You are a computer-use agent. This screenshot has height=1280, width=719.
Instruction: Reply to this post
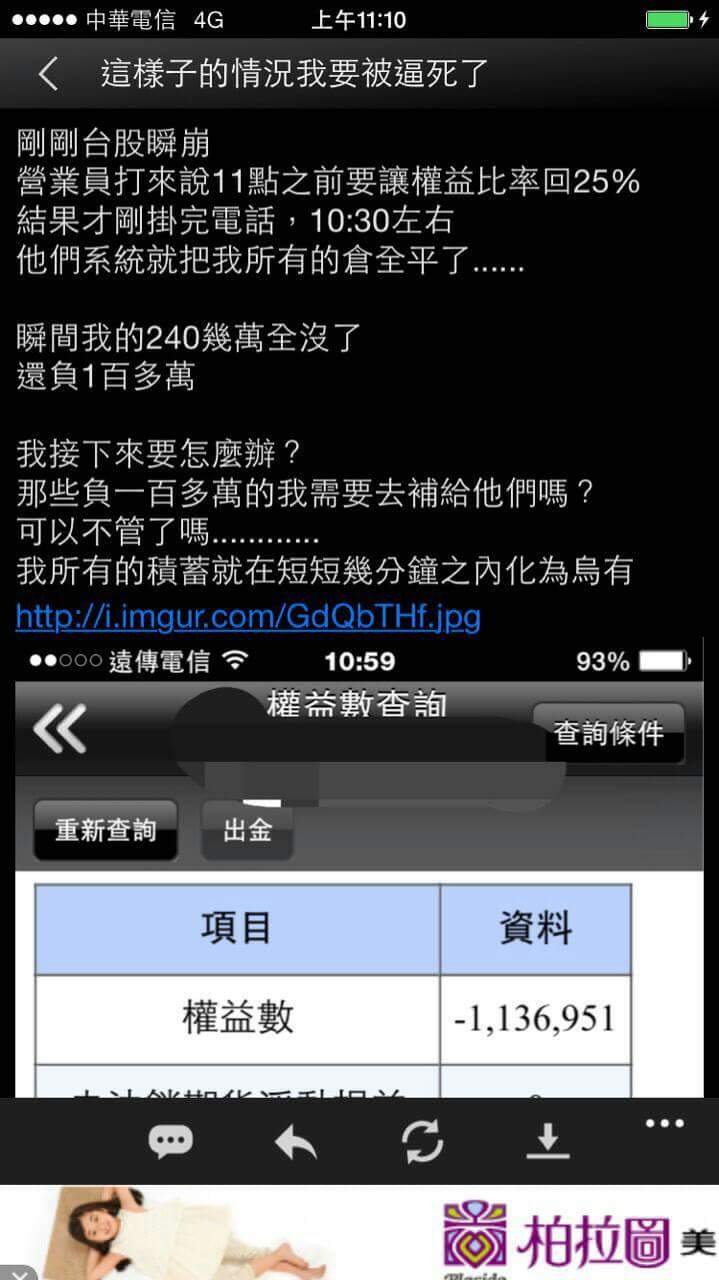point(296,1141)
